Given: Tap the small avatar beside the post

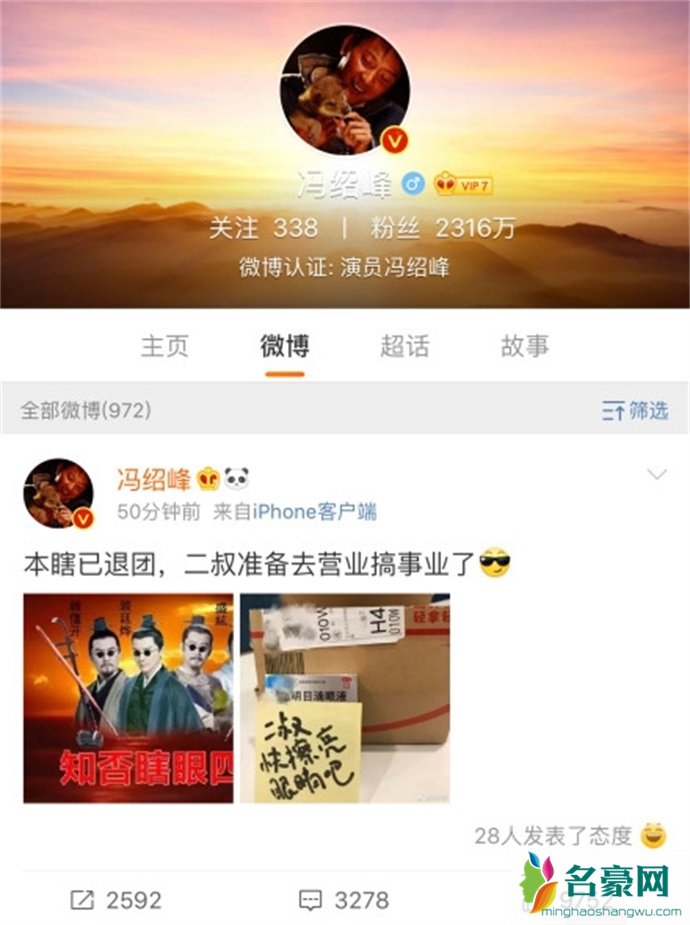Looking at the screenshot, I should [x=58, y=493].
